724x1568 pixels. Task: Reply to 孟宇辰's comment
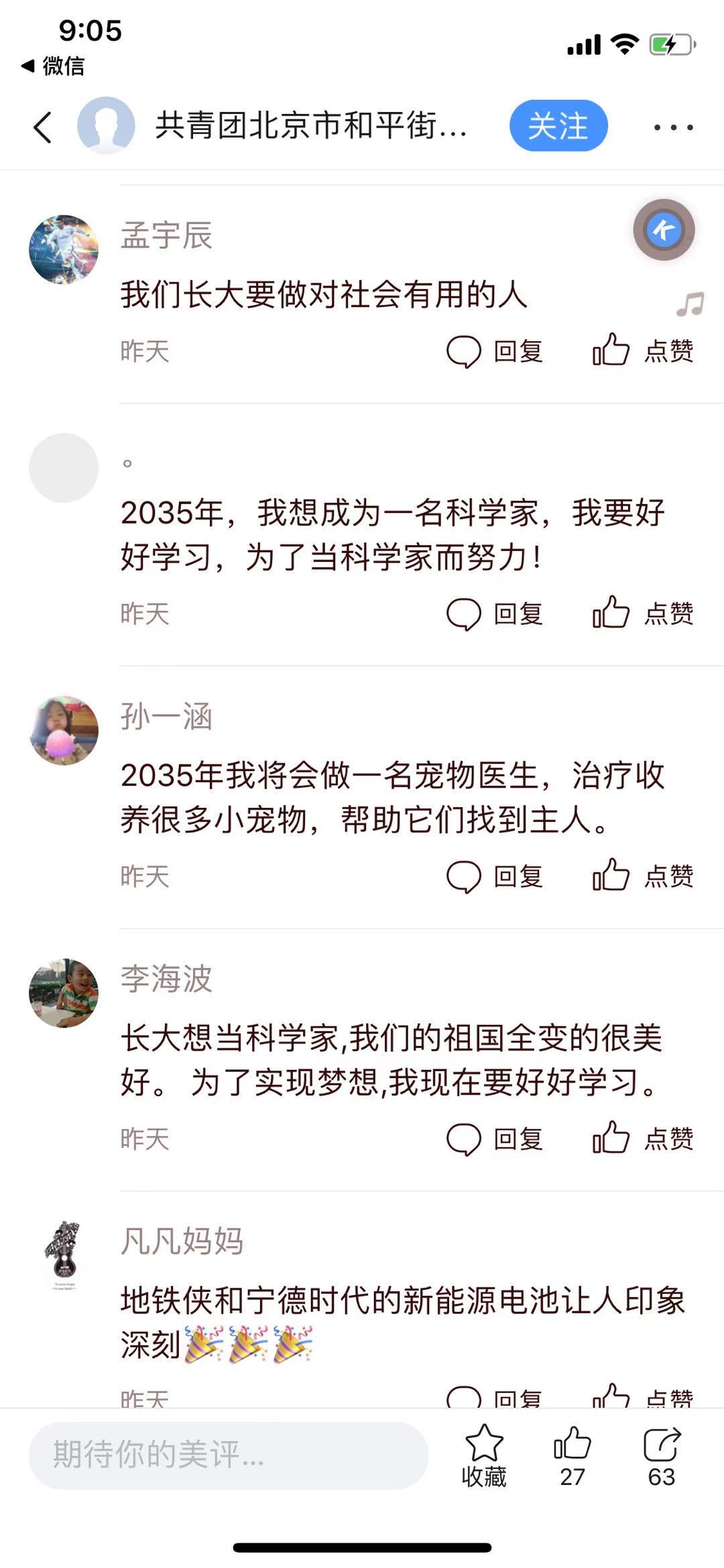click(x=495, y=351)
